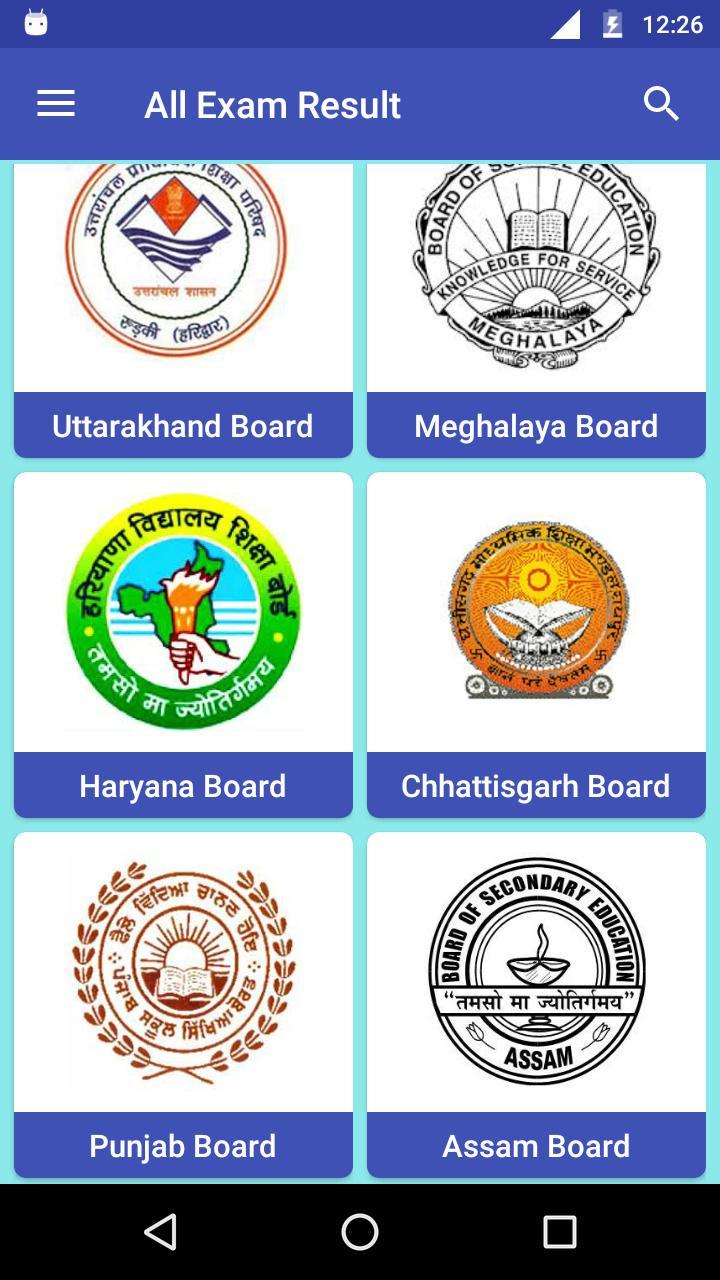Open the Uttarakhand Board results card
Image resolution: width=720 pixels, height=1280 pixels.
(183, 425)
